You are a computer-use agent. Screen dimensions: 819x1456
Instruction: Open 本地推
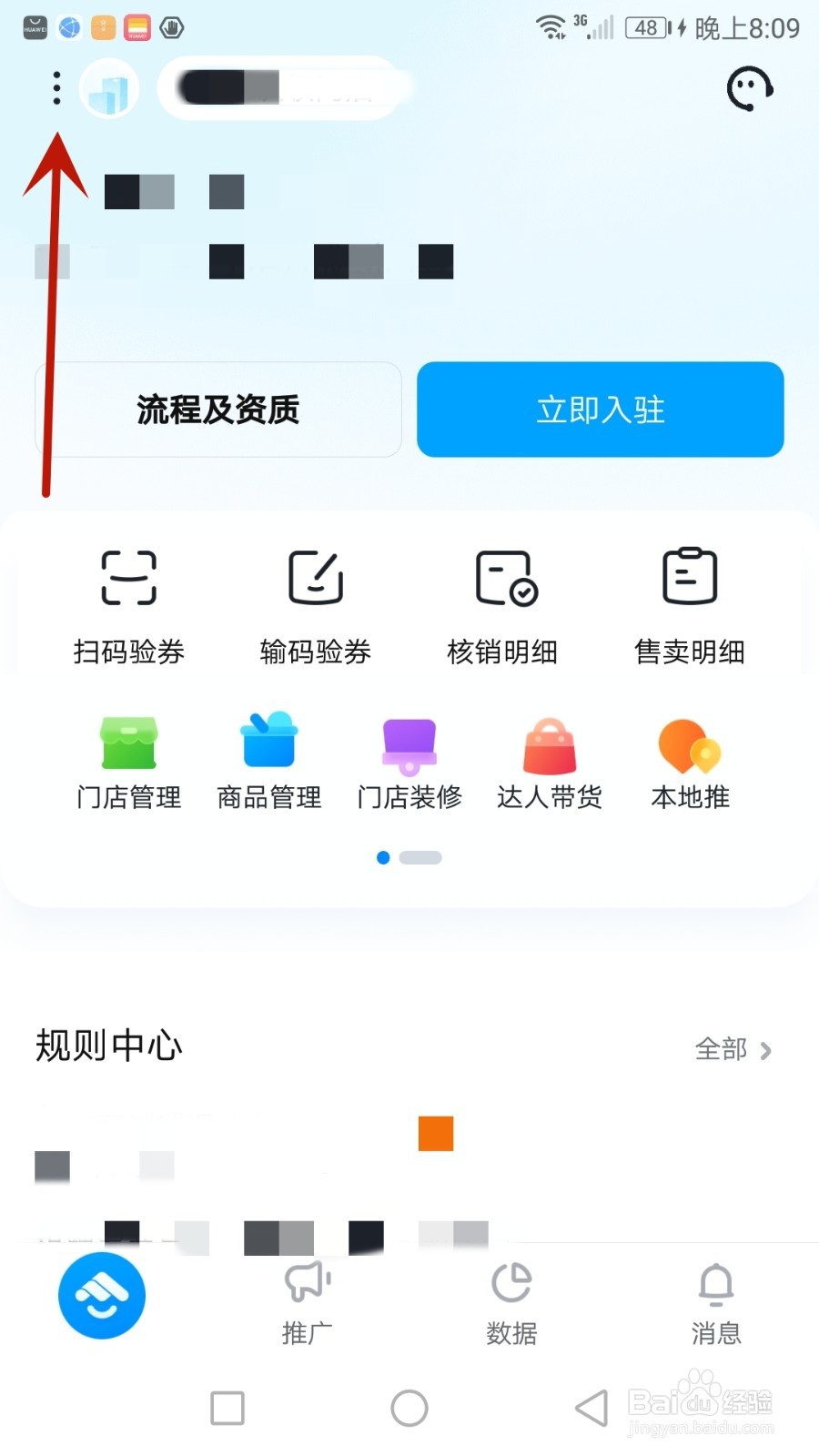691,763
